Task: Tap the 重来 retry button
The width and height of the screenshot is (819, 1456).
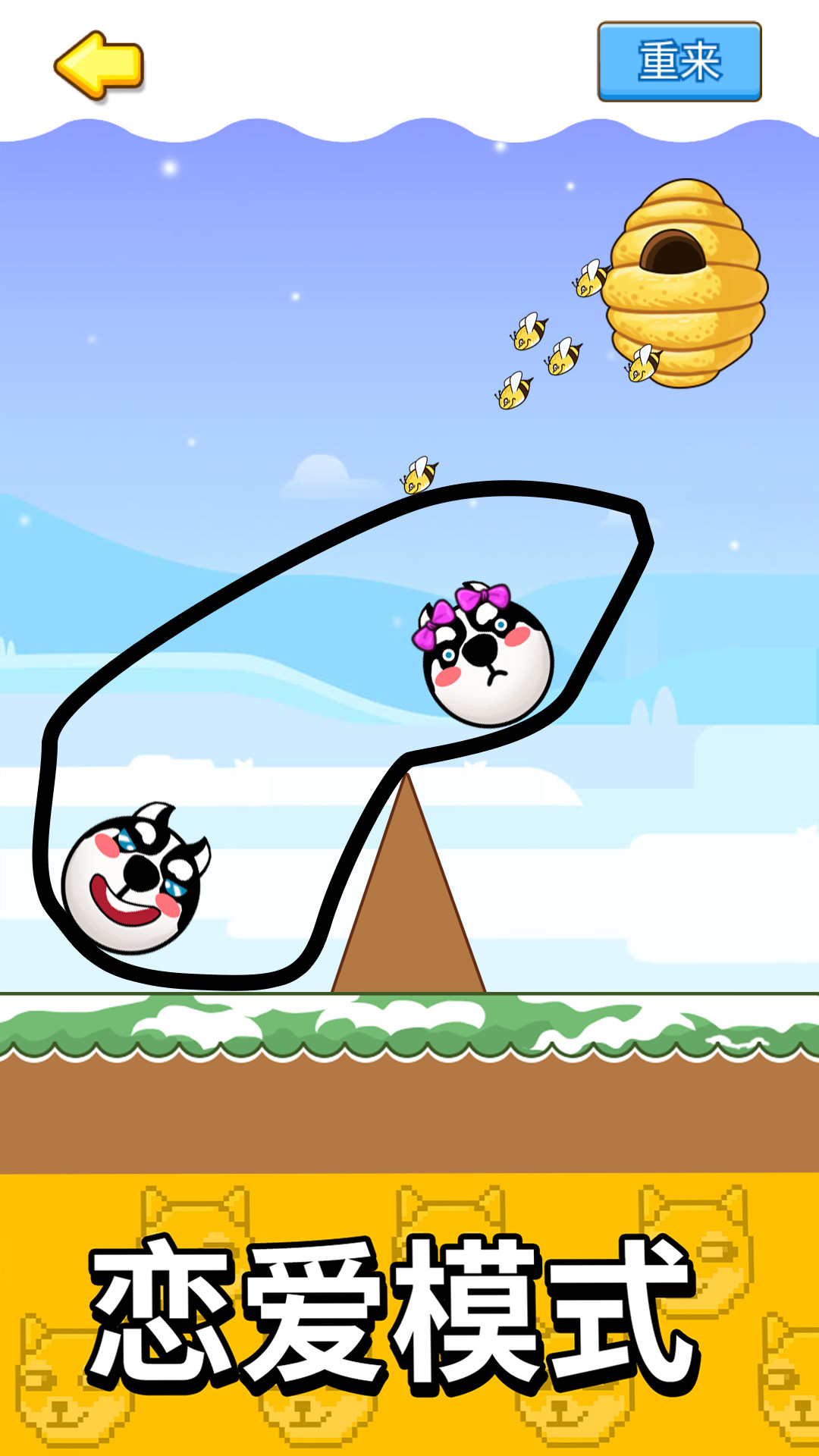Action: 679,61
